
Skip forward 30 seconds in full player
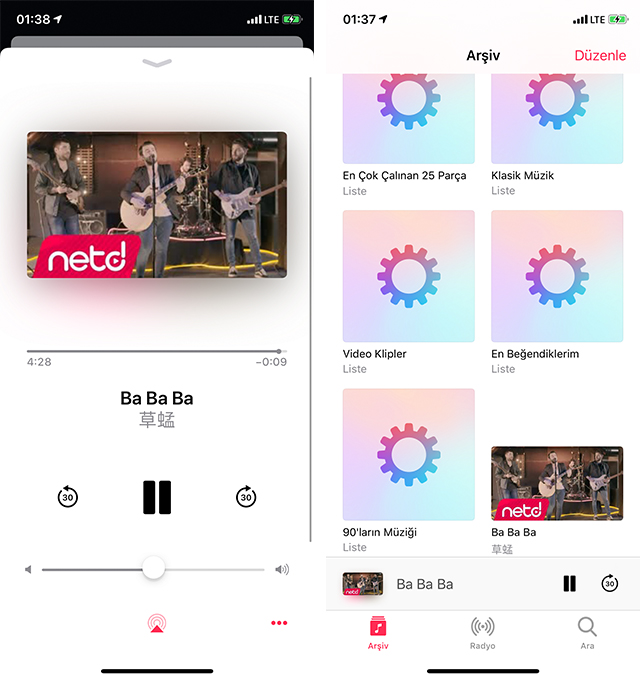click(246, 497)
